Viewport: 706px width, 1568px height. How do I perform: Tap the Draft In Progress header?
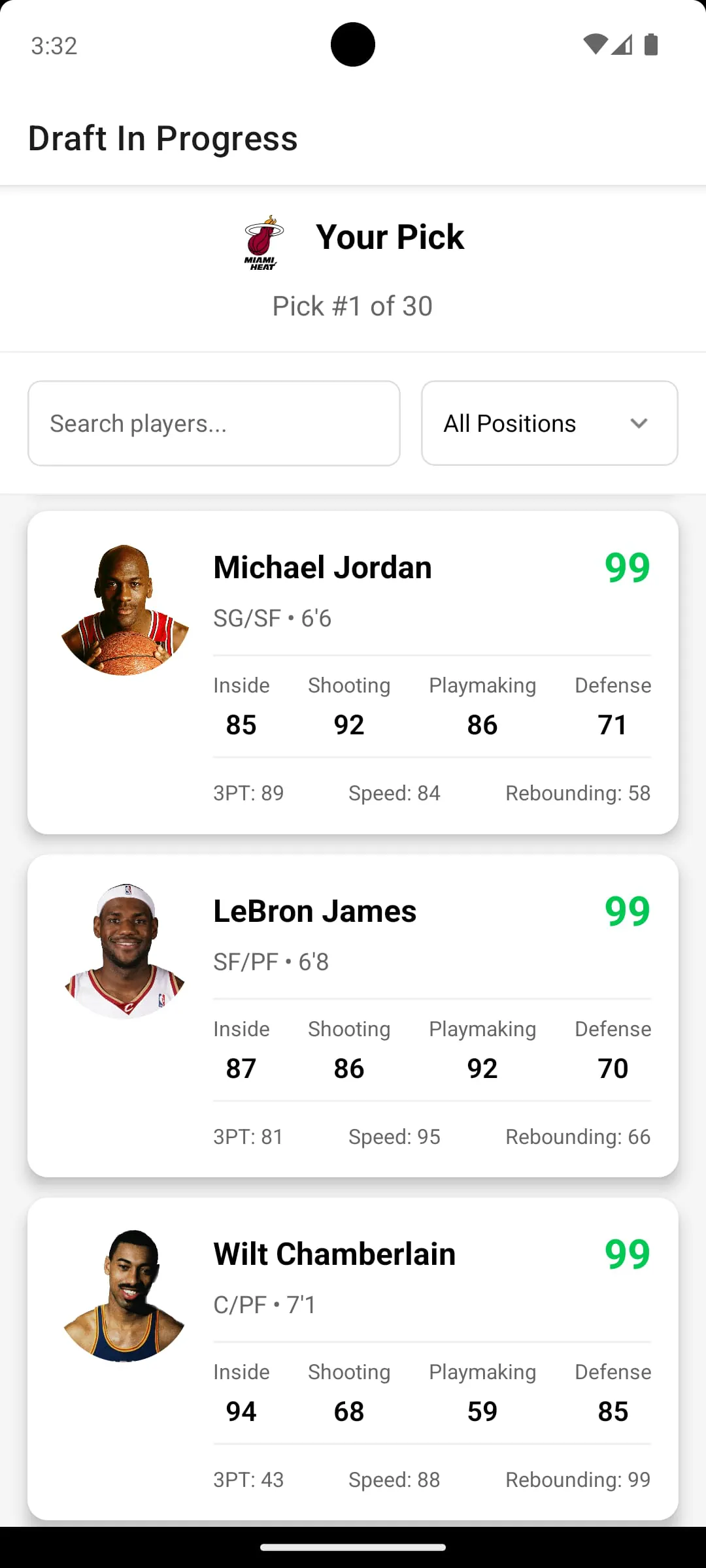(162, 138)
